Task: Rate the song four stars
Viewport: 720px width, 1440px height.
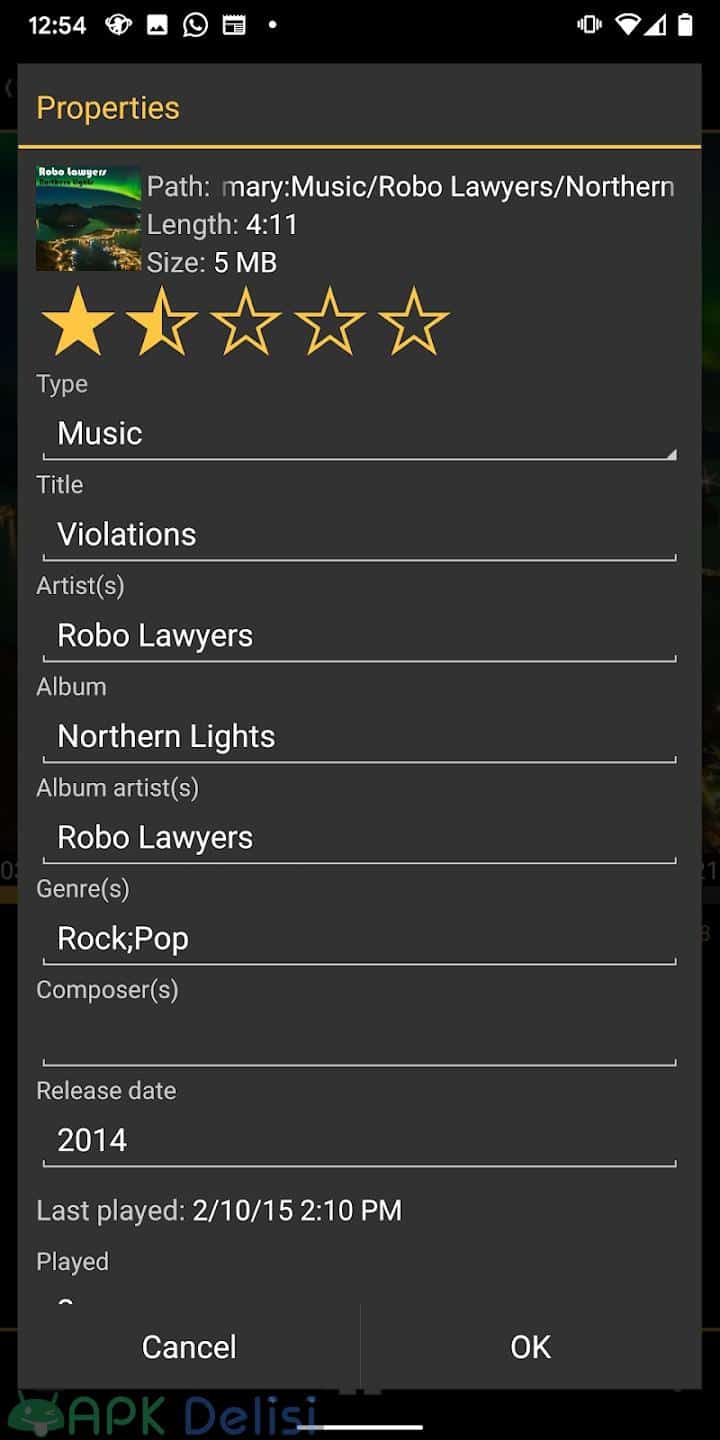Action: [330, 322]
